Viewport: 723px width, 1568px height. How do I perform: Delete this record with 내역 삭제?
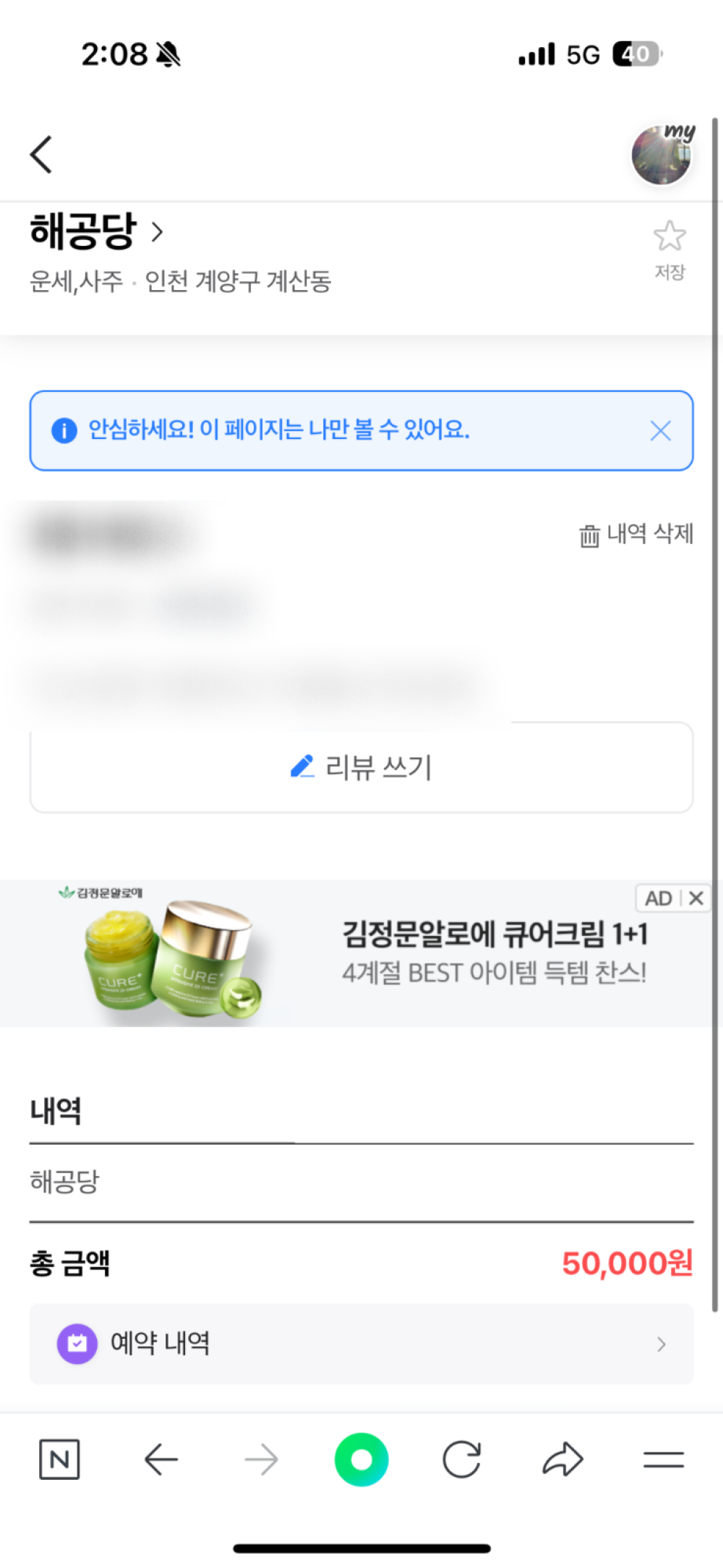pos(636,534)
